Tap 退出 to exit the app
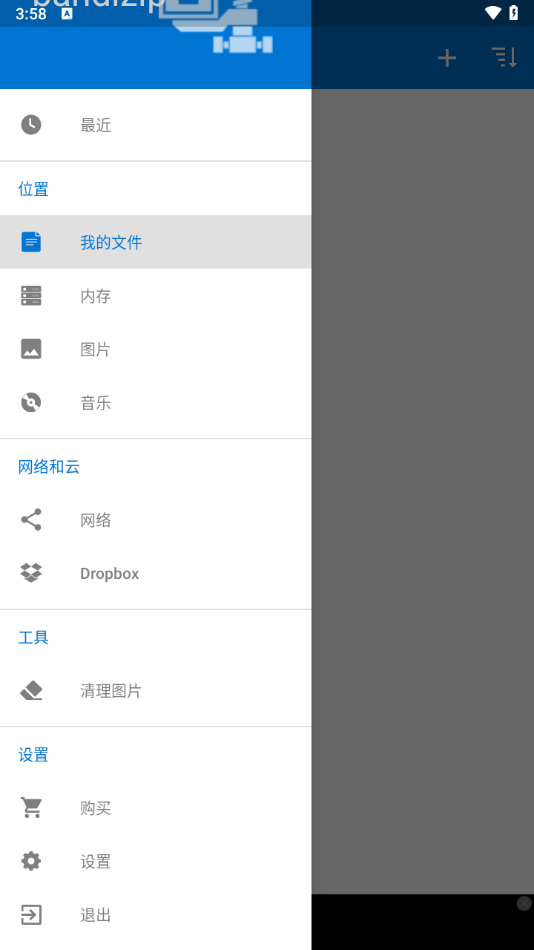 coord(155,914)
